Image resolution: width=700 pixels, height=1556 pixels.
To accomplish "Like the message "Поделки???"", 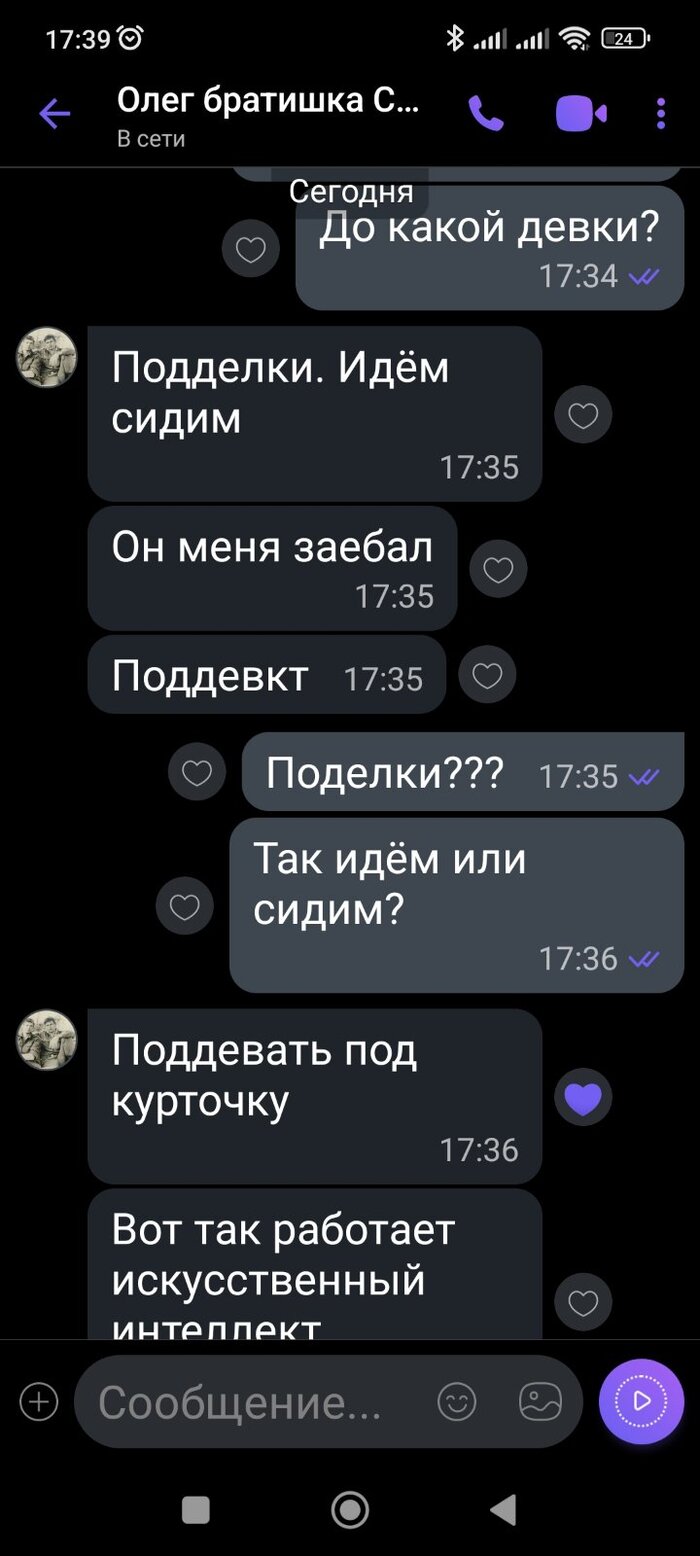I will click(197, 771).
